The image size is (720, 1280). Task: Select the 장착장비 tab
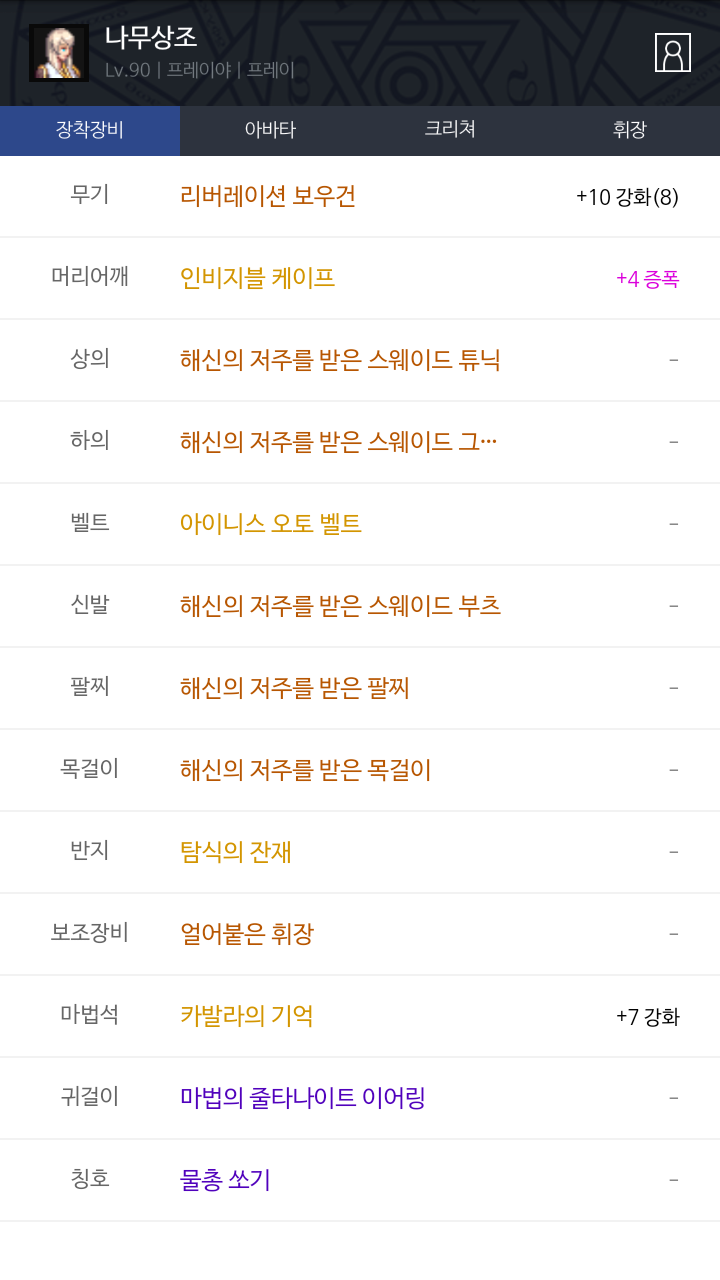click(90, 130)
